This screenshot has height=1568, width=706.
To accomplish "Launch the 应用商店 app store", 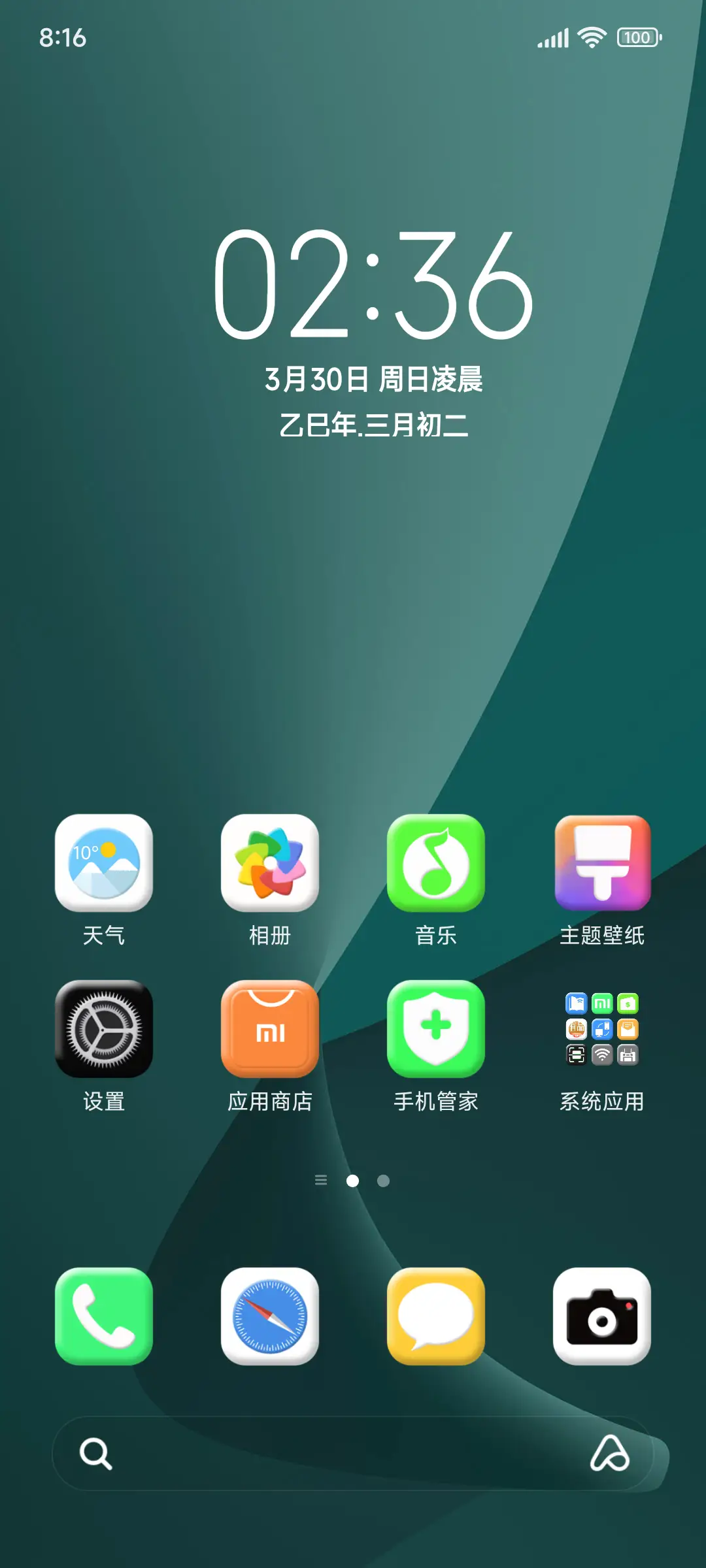I will click(x=269, y=1029).
